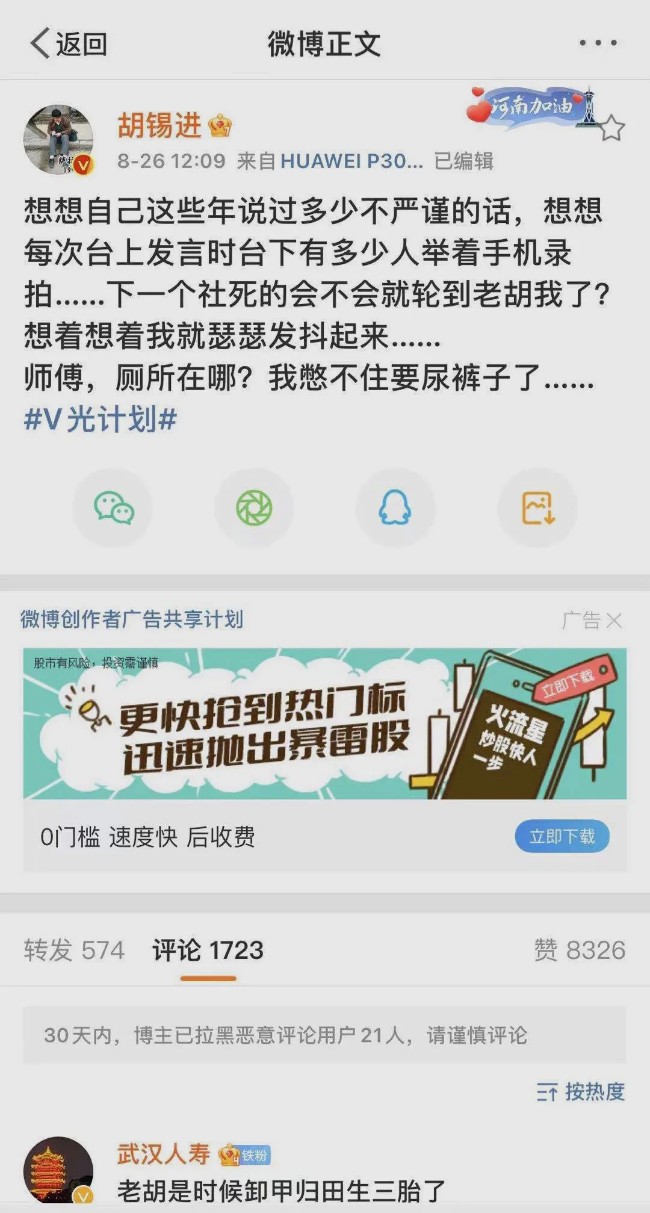Switch to the 转发 574 tab
Viewport: 650px width, 1213px height.
pyautogui.click(x=74, y=950)
